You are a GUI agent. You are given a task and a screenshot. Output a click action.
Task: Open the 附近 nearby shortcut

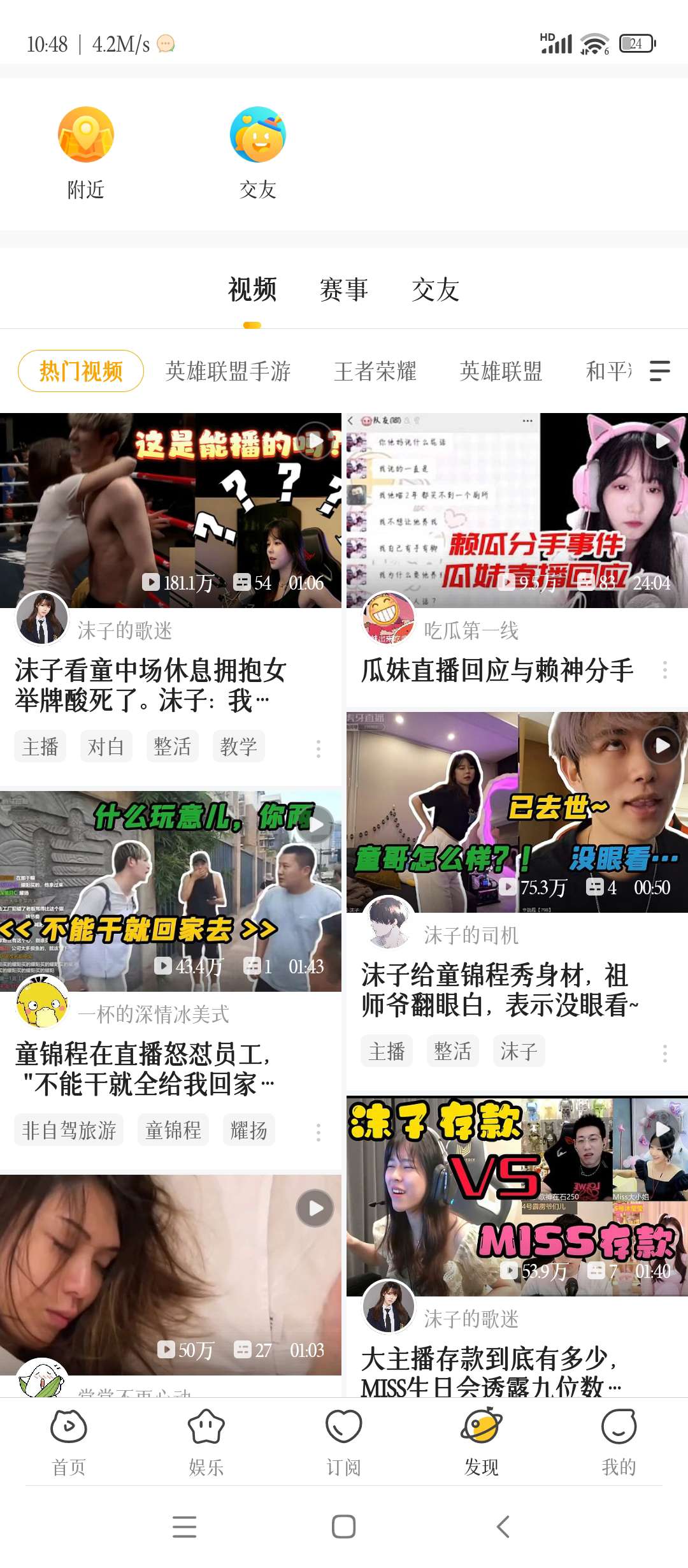coord(85,152)
